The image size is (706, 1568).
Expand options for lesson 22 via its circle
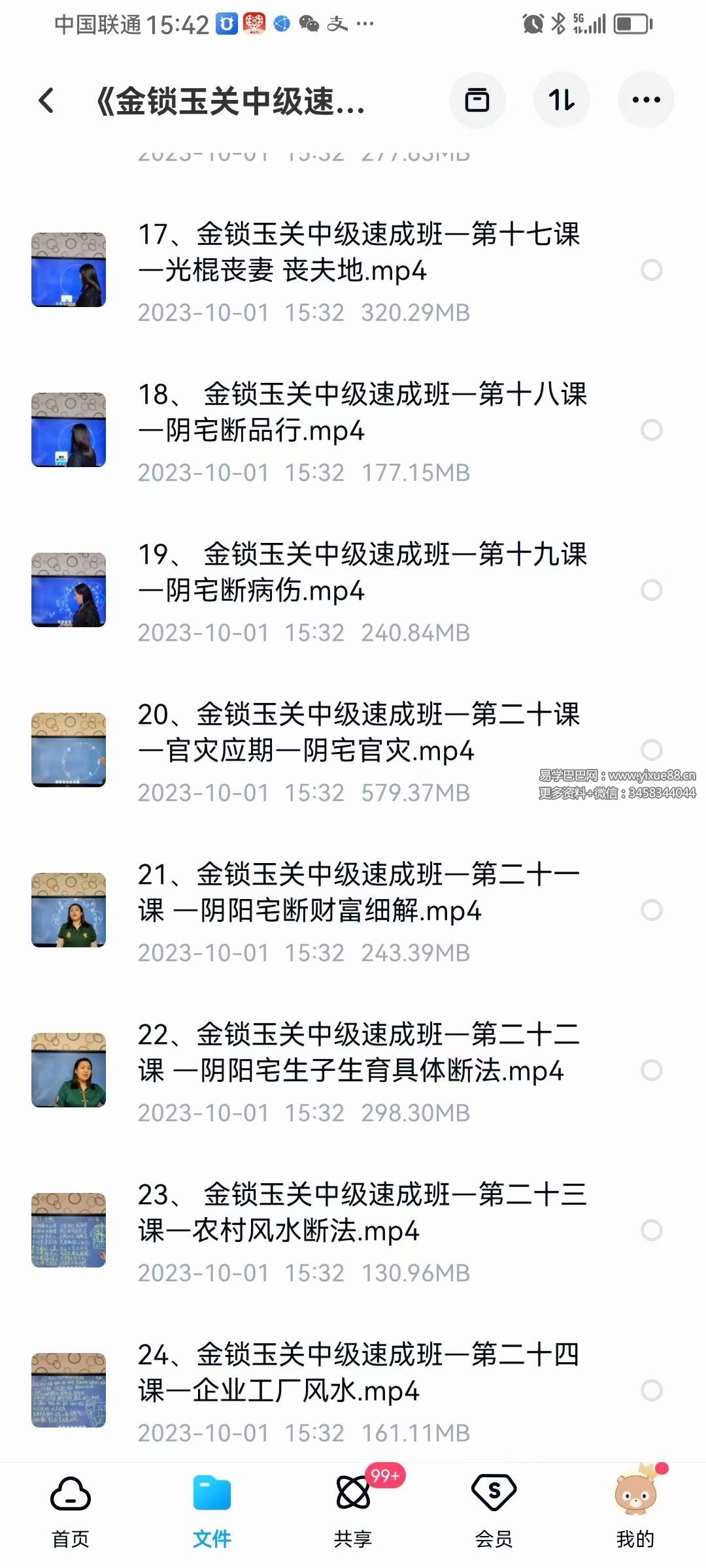(652, 1070)
